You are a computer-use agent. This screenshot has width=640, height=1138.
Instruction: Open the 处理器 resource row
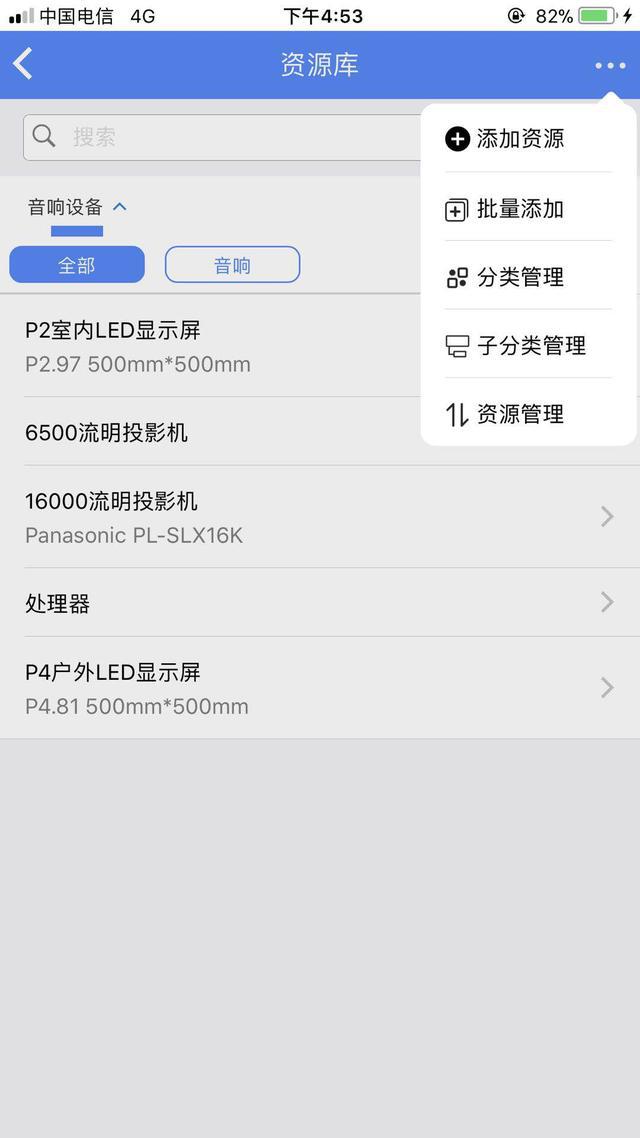pyautogui.click(x=300, y=603)
